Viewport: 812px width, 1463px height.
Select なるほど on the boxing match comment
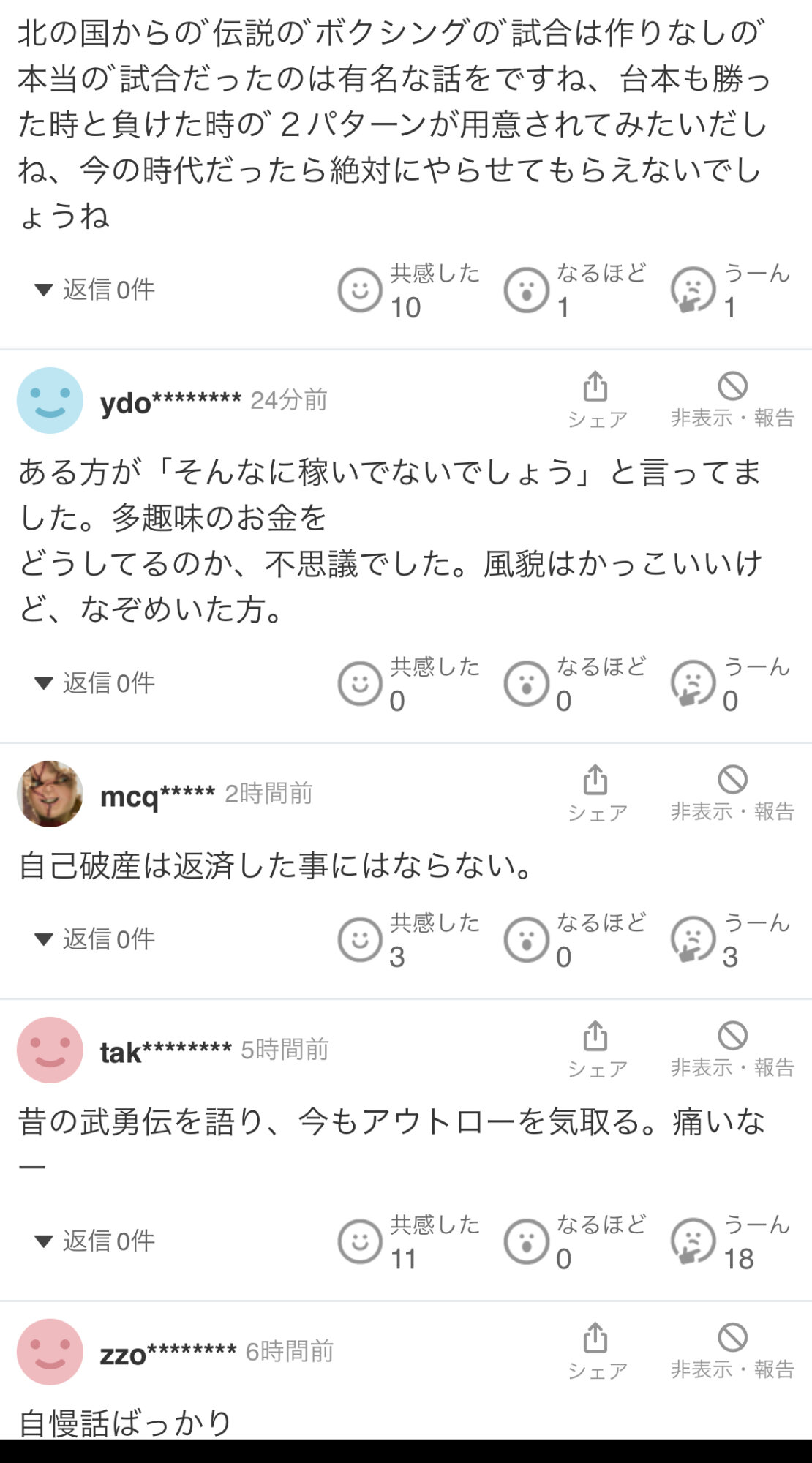pos(527,290)
